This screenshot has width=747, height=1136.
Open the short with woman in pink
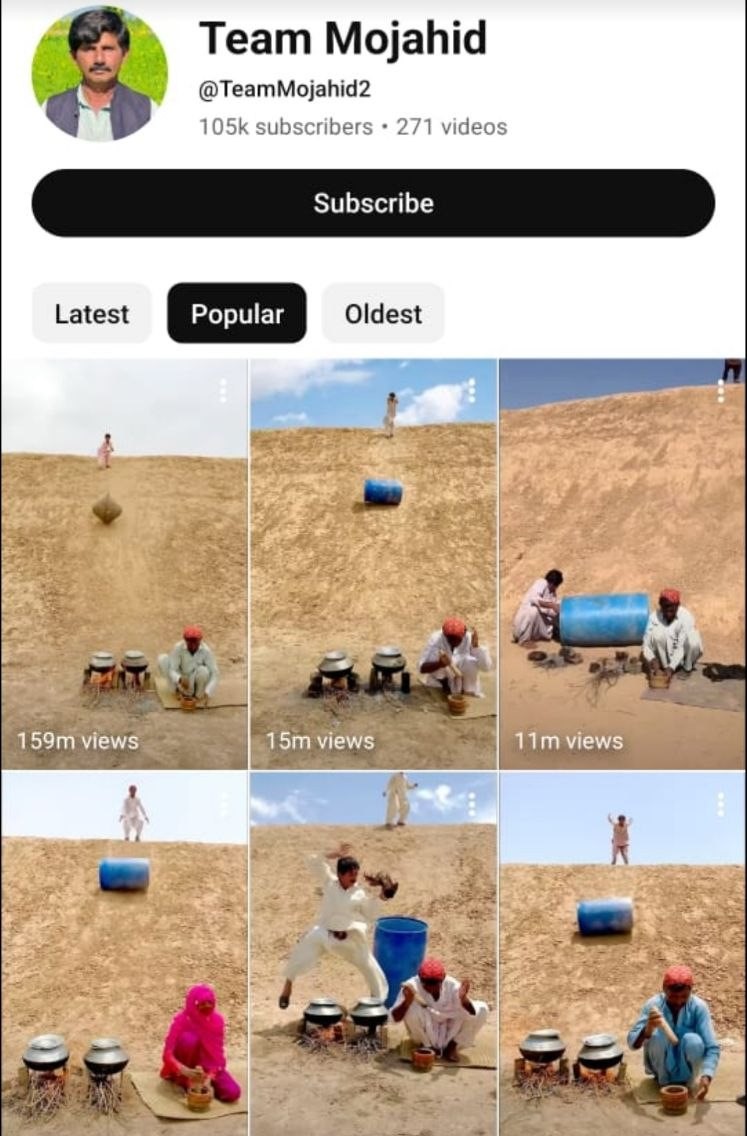[124, 955]
